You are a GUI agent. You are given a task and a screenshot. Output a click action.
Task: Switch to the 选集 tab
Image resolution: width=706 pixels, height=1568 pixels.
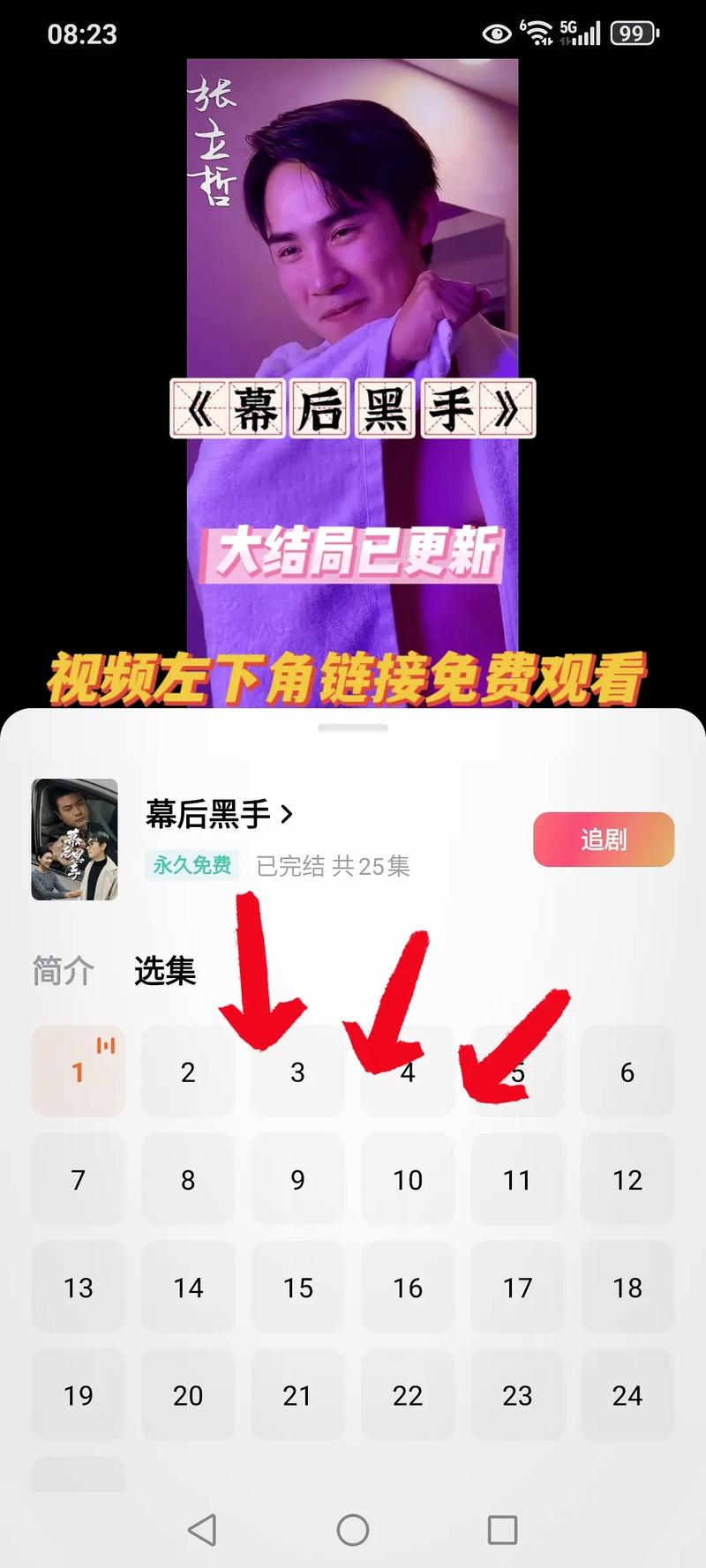(163, 970)
